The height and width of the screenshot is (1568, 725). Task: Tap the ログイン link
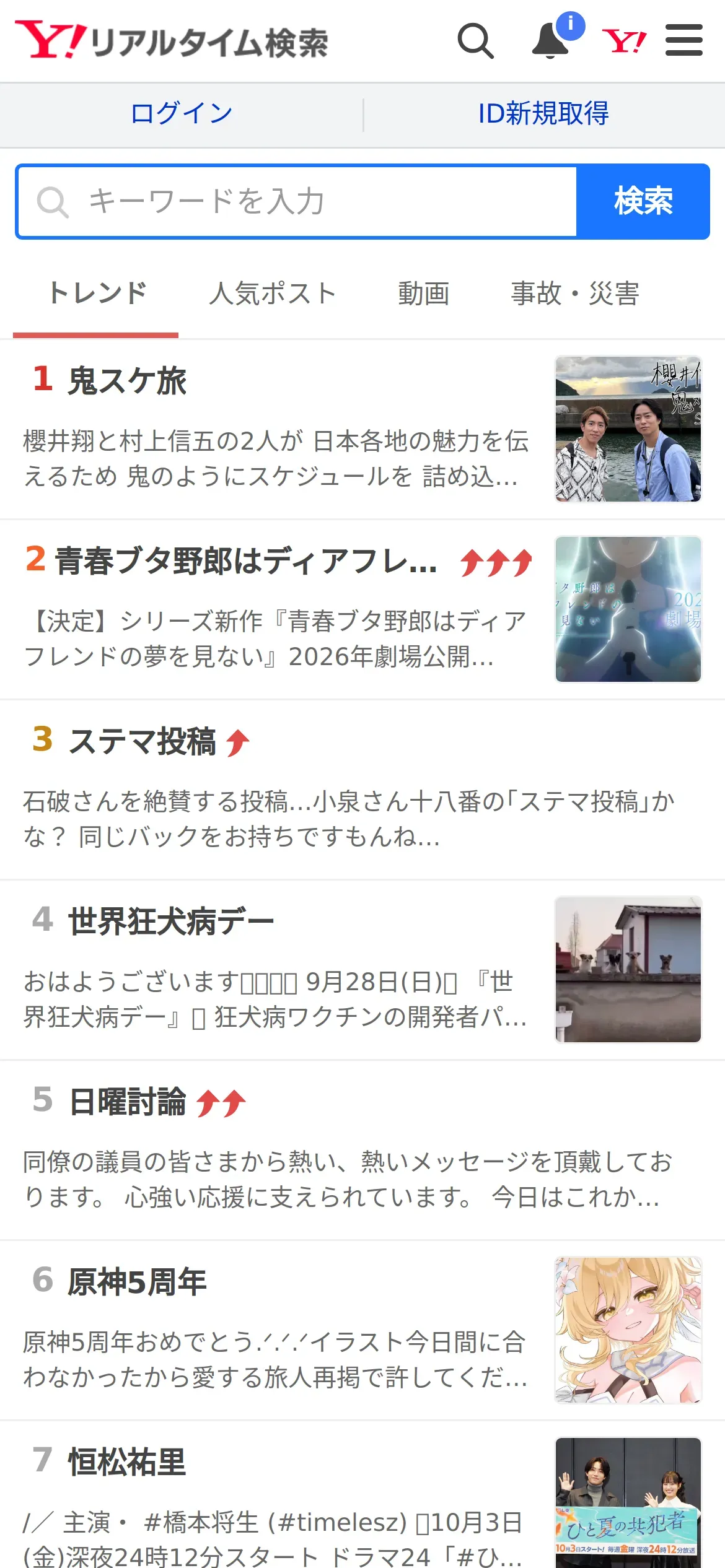[182, 114]
